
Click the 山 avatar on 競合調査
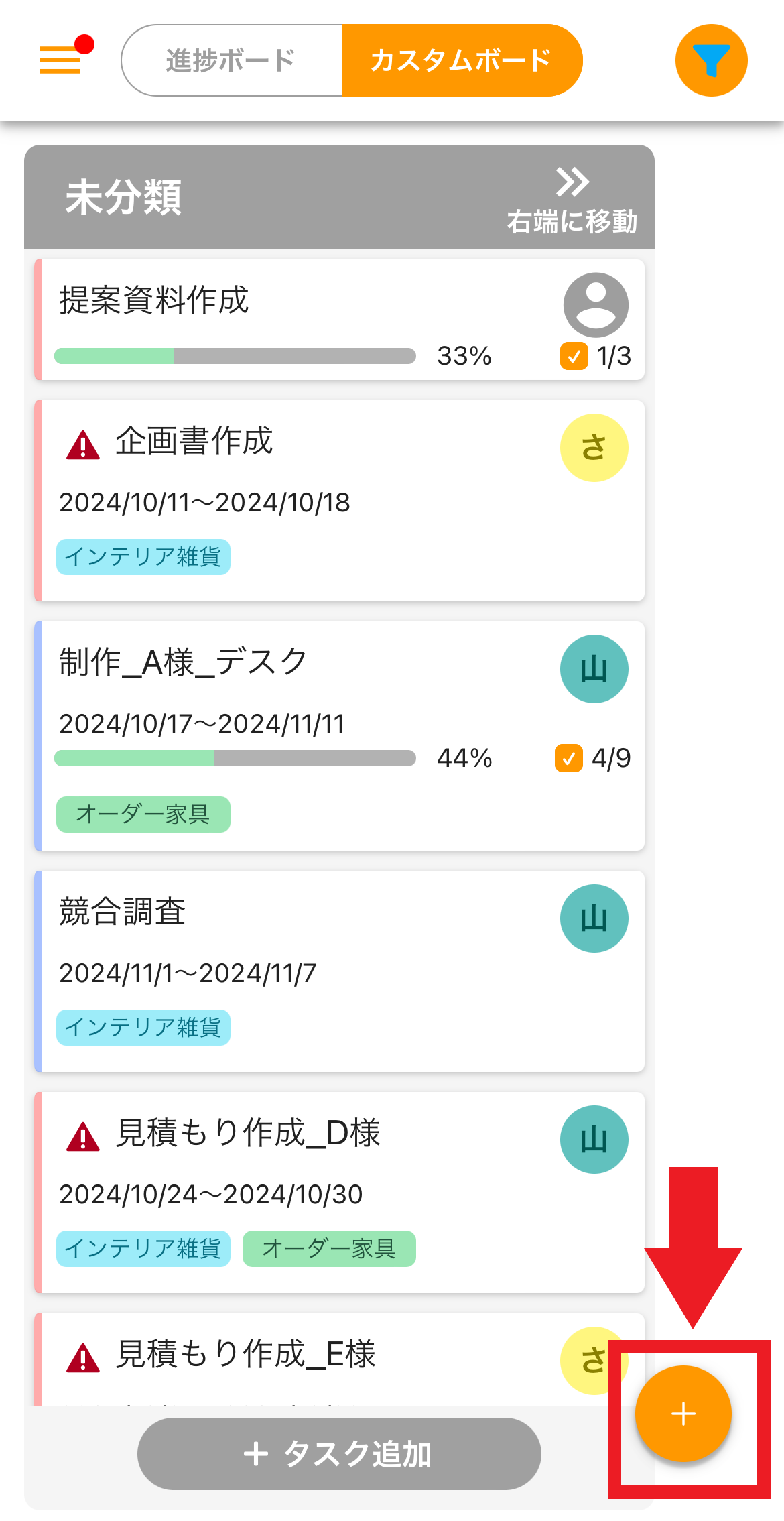point(594,918)
